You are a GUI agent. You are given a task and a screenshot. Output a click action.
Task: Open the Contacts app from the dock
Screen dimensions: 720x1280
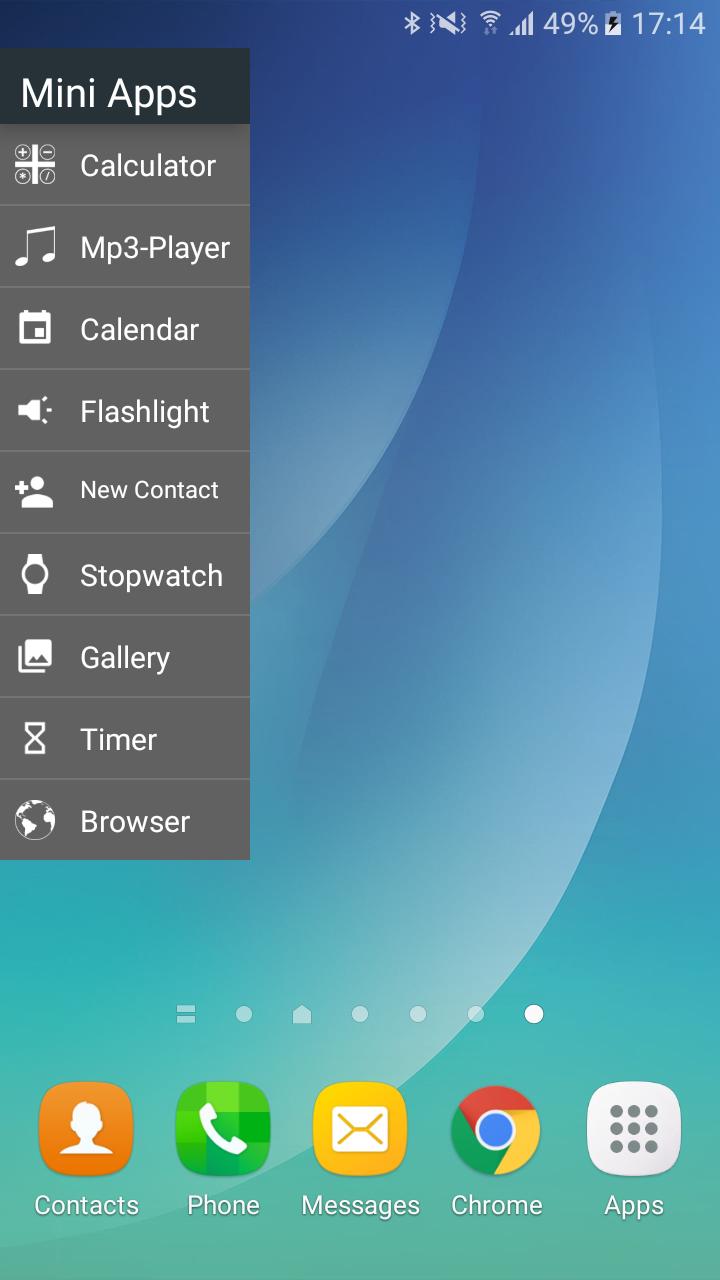point(86,1131)
